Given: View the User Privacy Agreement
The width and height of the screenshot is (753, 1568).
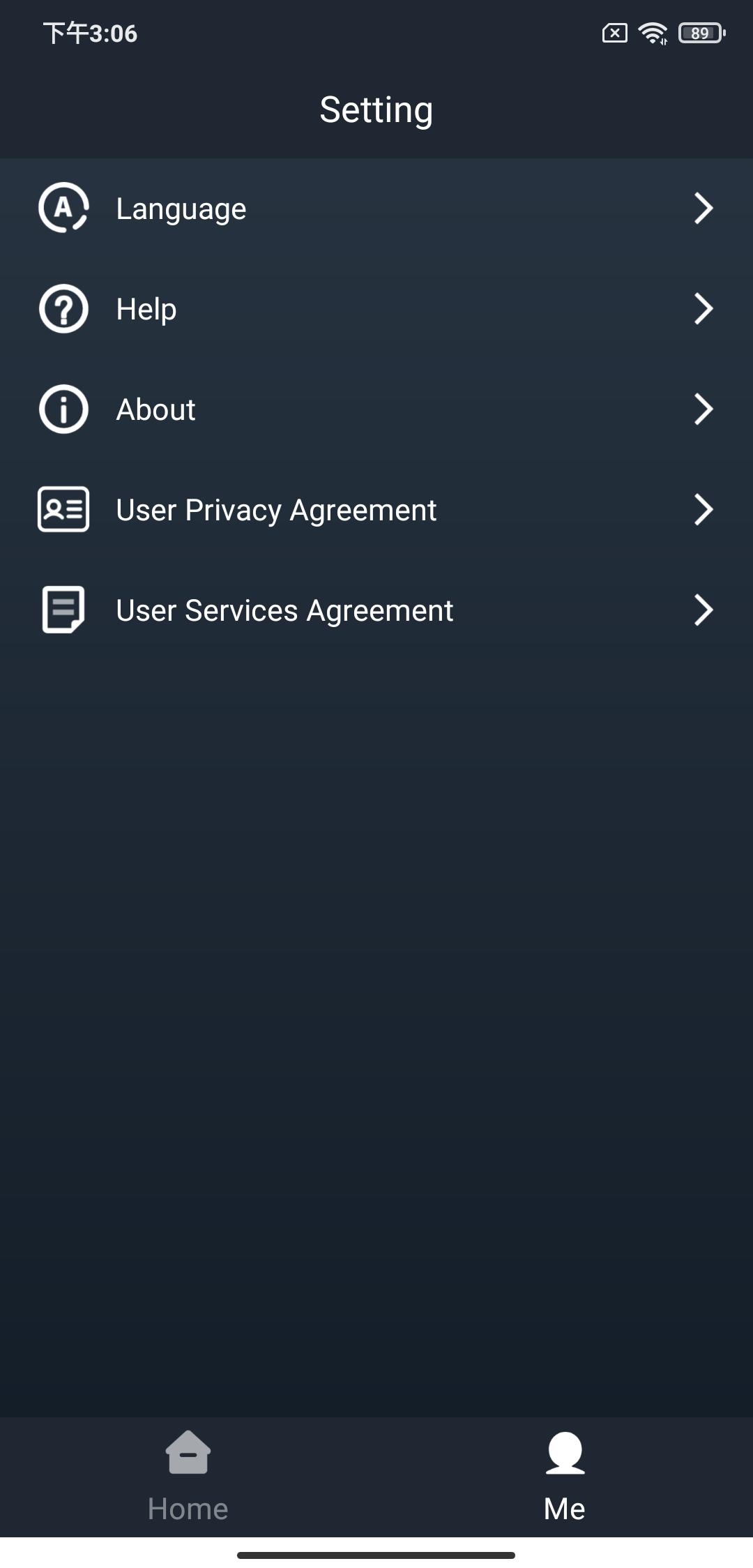Looking at the screenshot, I should [x=376, y=509].
